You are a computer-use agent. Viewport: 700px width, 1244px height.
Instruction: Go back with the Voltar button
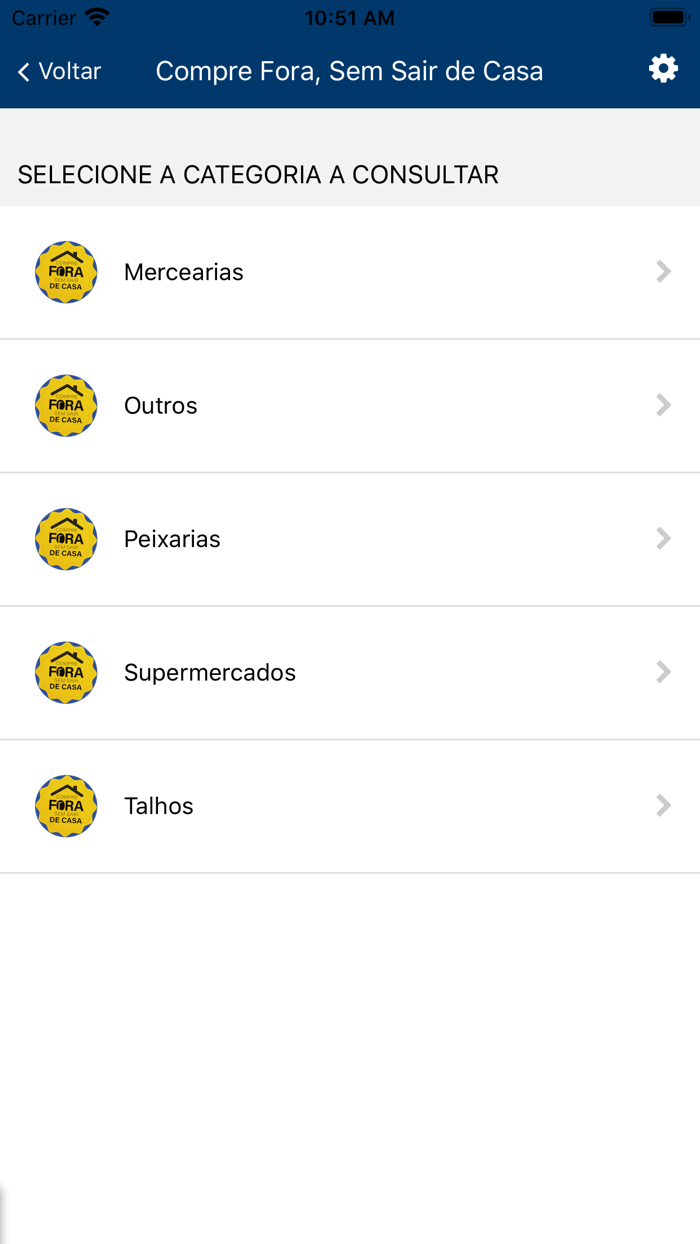point(60,72)
